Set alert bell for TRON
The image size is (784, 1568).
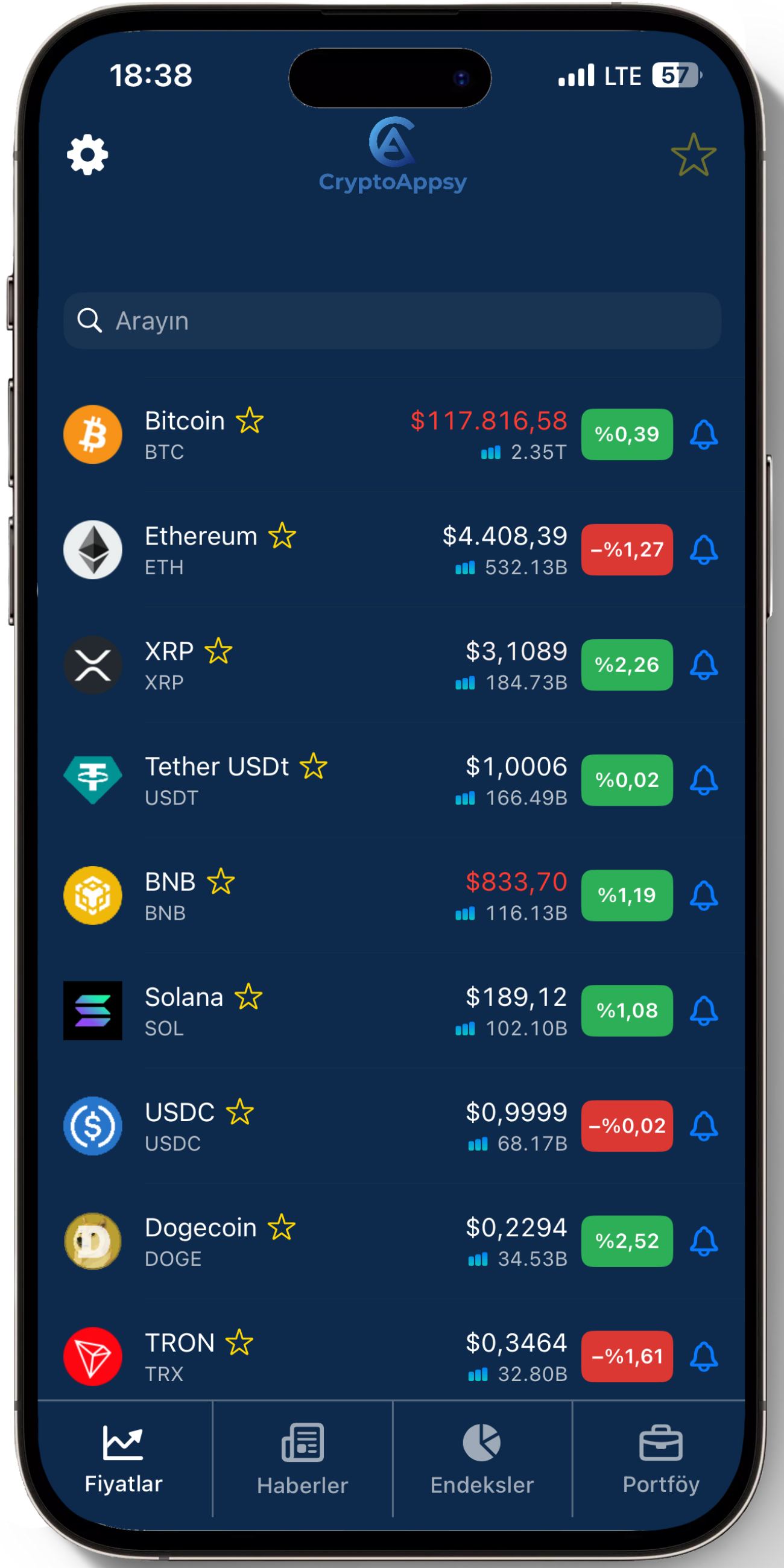(704, 1356)
